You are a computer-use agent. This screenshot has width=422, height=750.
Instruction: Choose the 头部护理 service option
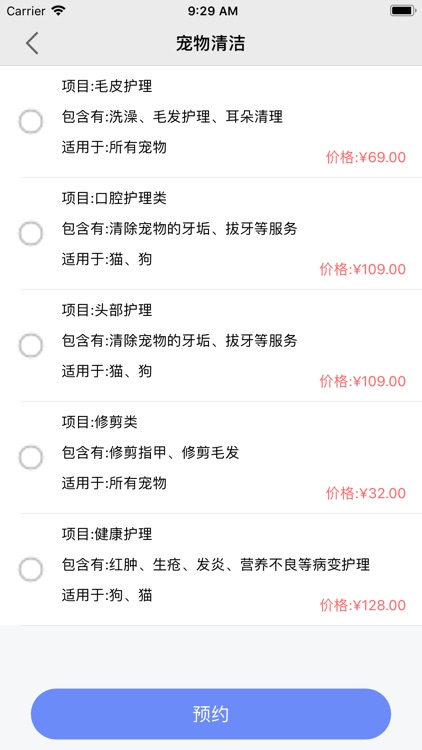click(x=31, y=345)
